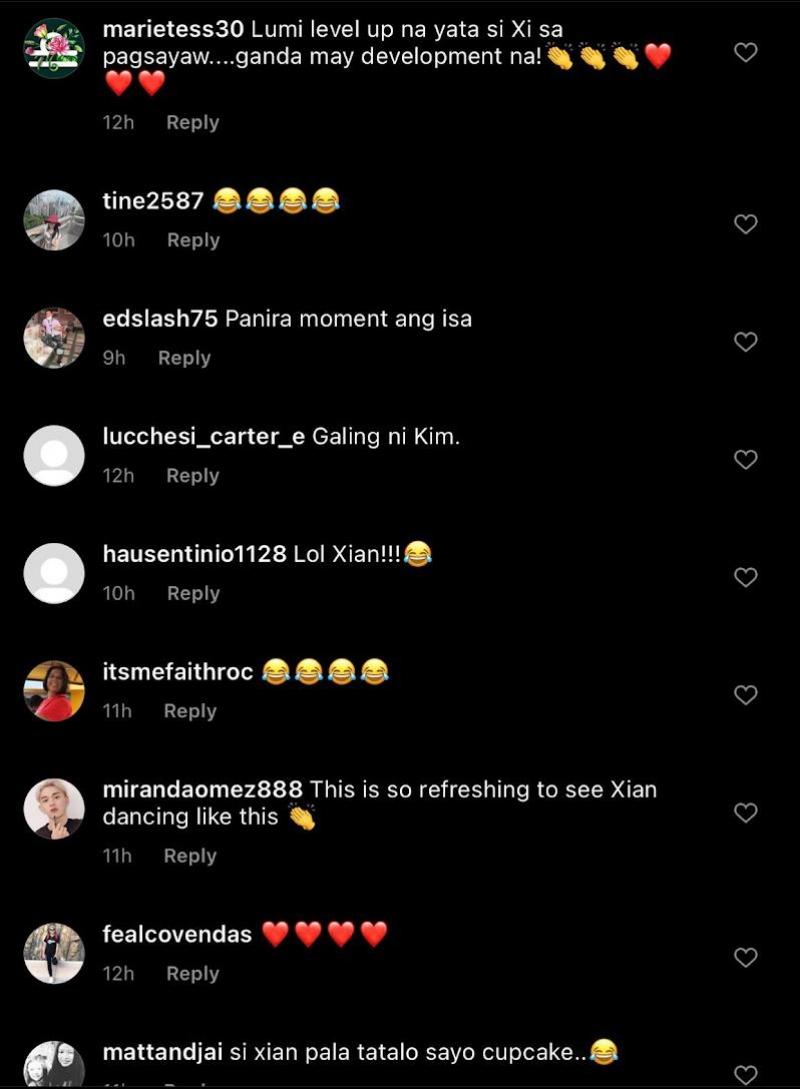Like edslash75's comment
Viewport: 800px width, 1089px height.
pos(746,342)
